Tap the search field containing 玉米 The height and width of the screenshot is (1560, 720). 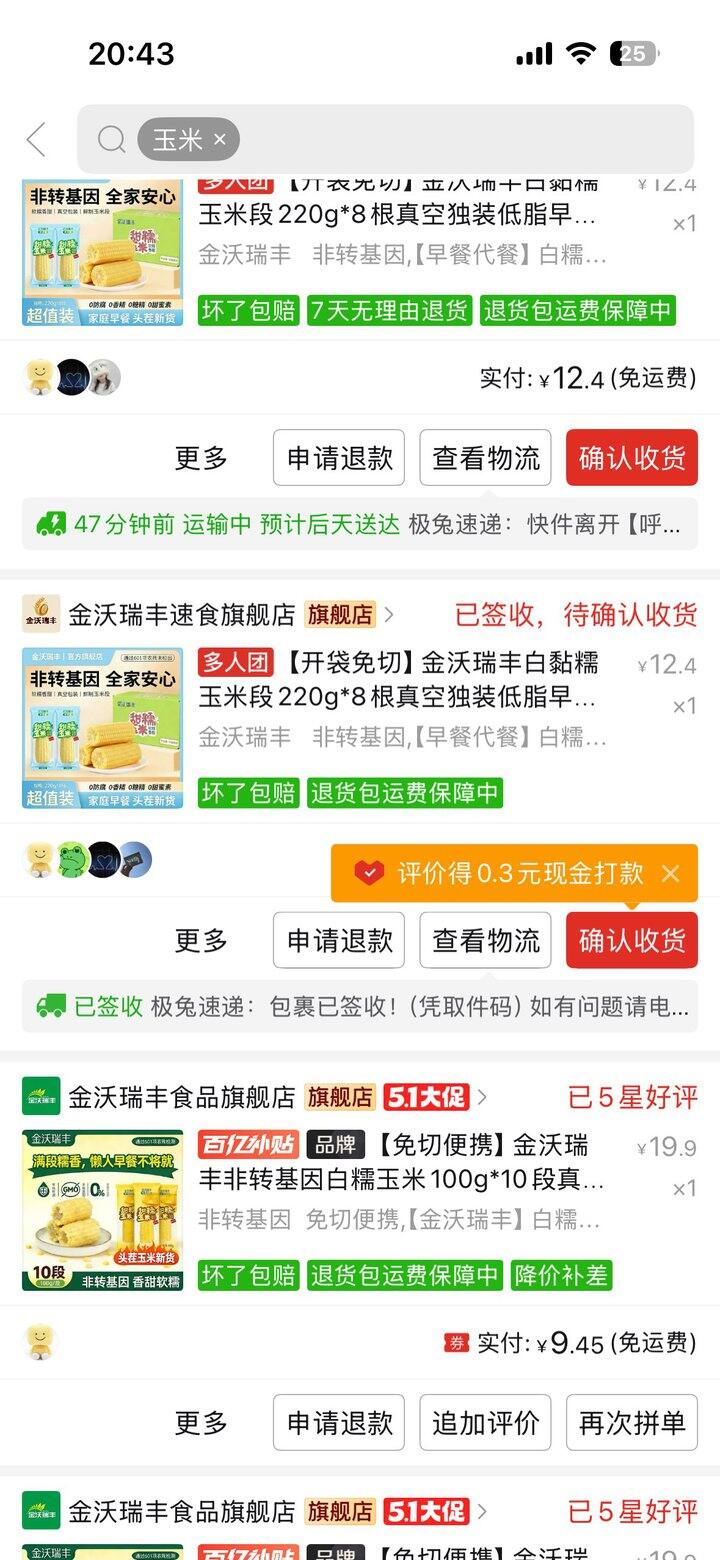point(450,140)
